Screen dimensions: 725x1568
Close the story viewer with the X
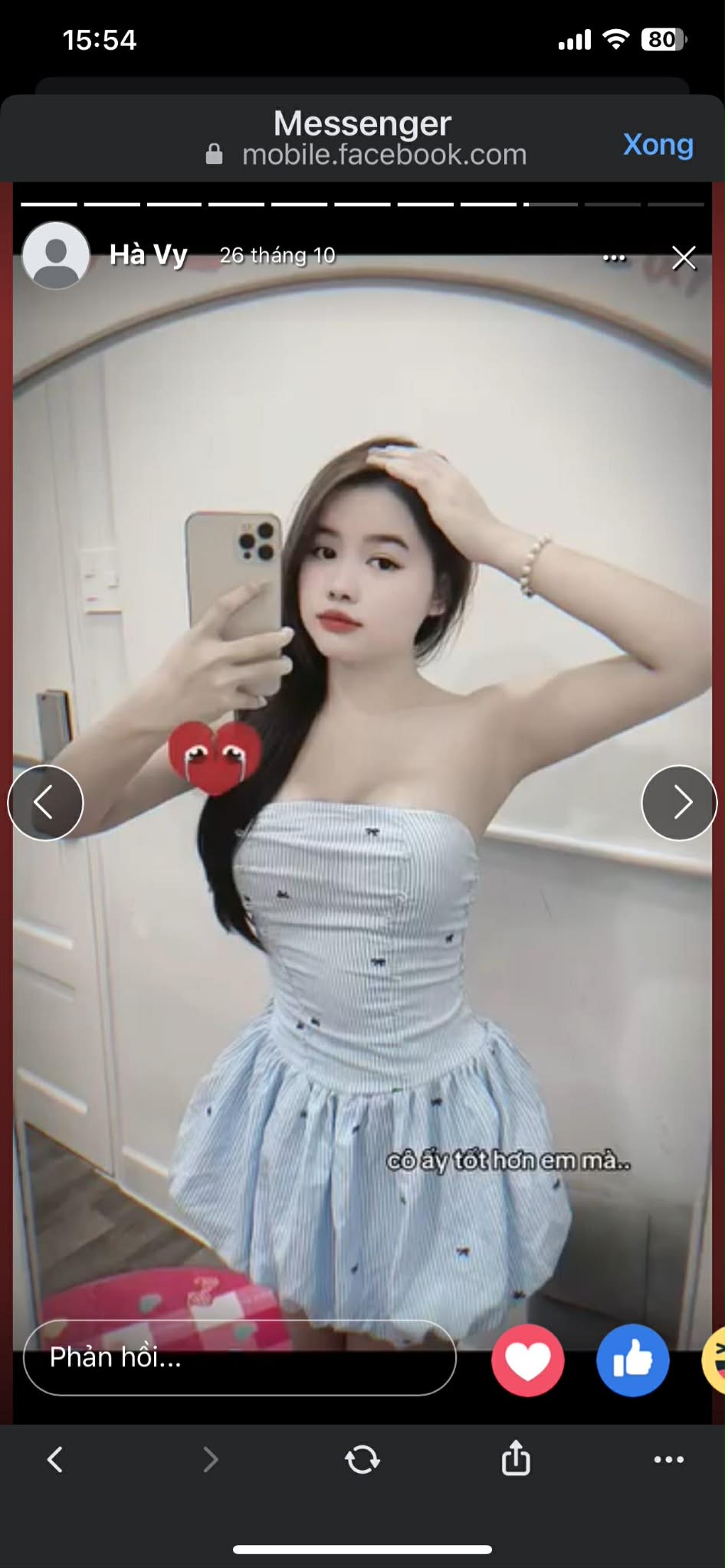(x=684, y=258)
